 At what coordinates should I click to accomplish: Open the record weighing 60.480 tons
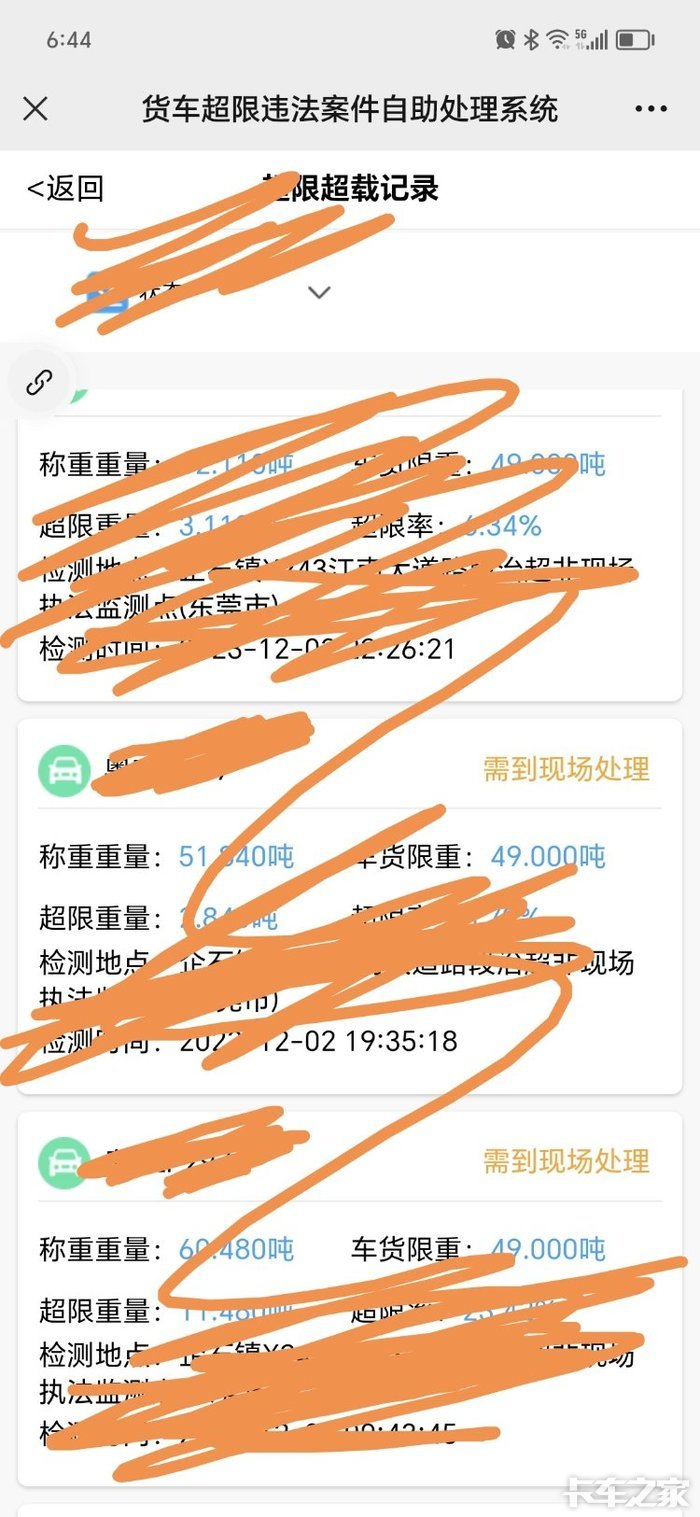click(350, 1298)
